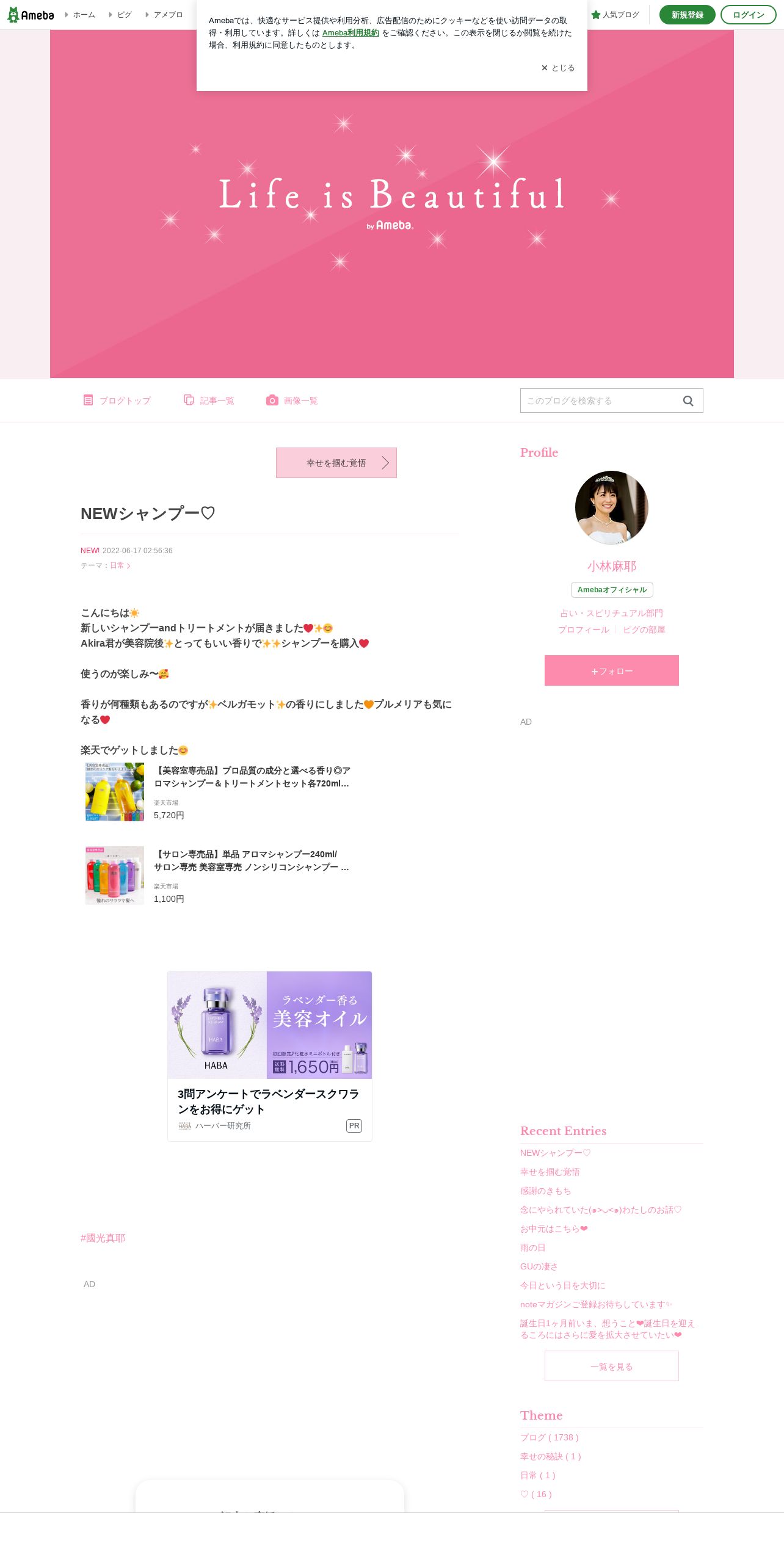The image size is (784, 1568).
Task: Dismiss the cookie notice with とじる
Action: 557,68
